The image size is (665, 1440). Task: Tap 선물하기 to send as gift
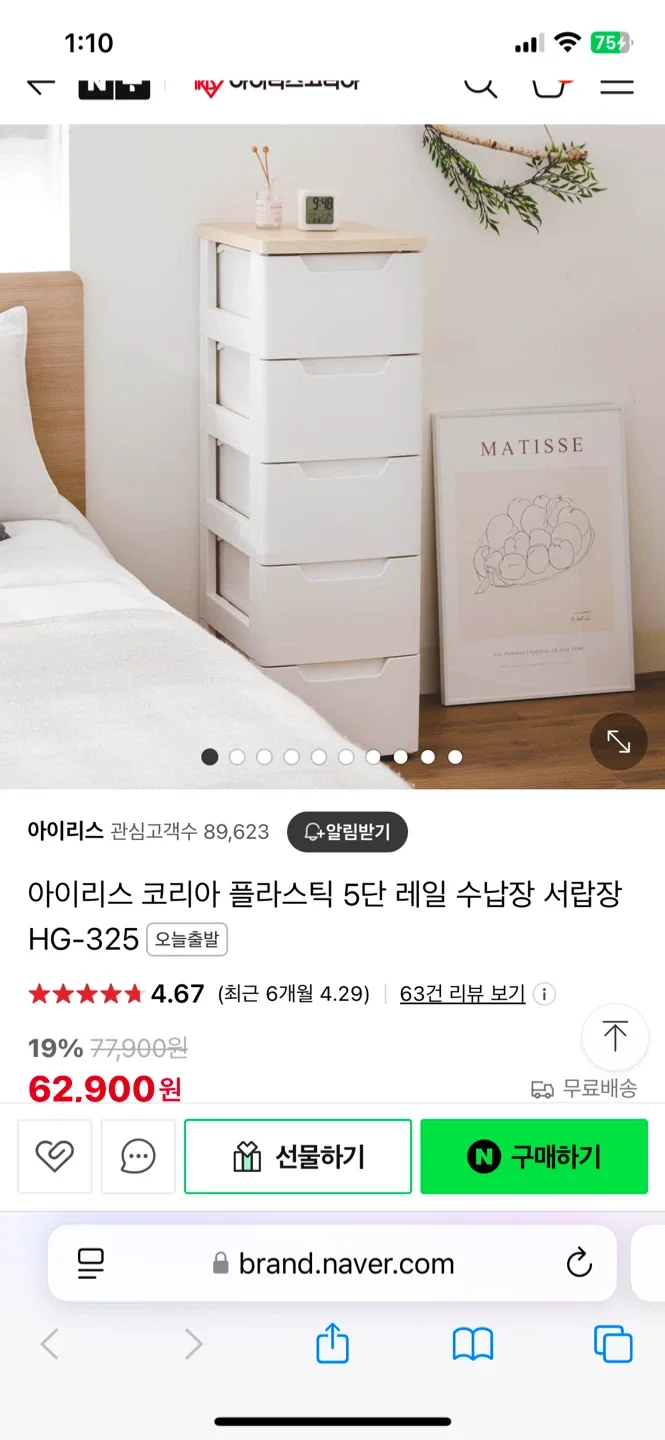click(x=298, y=1157)
